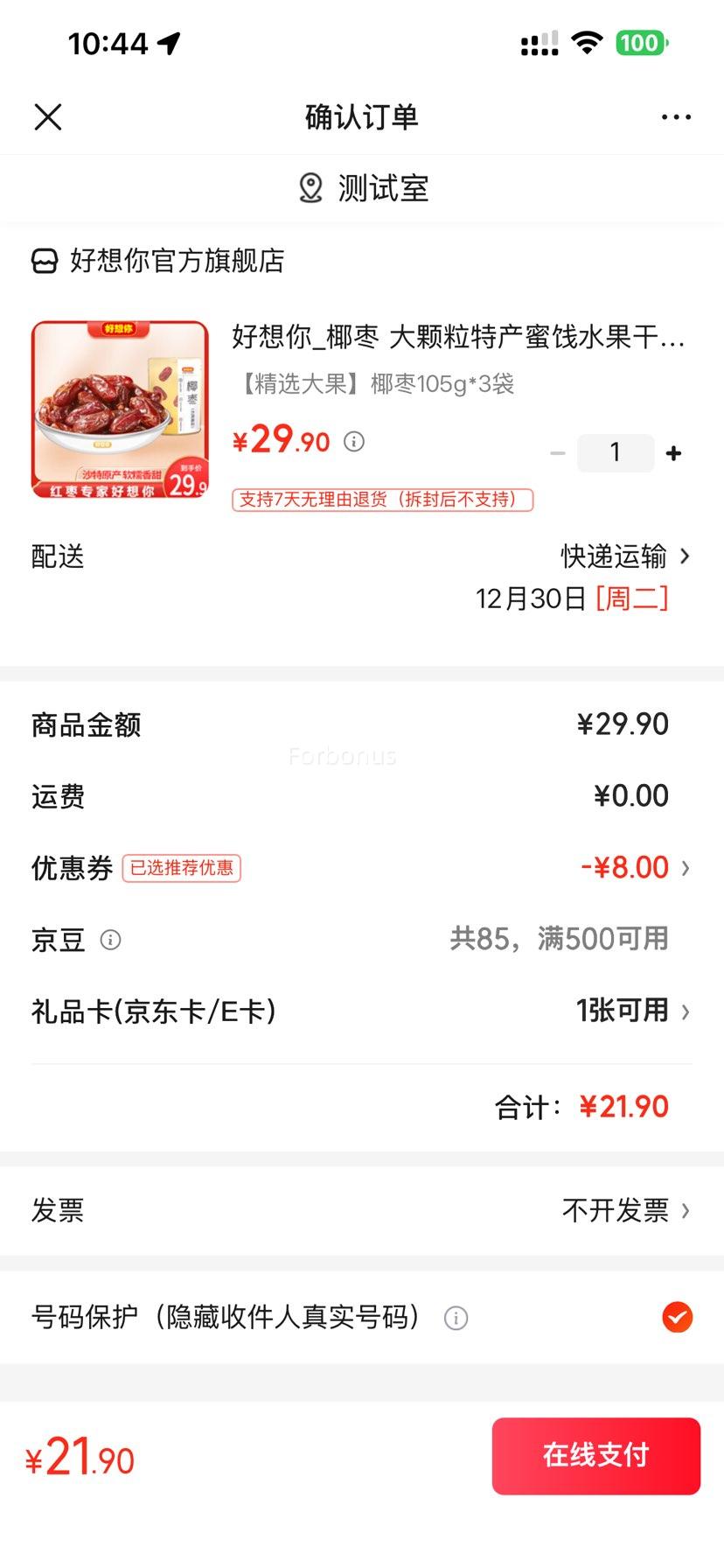Image resolution: width=724 pixels, height=1568 pixels.
Task: Open the 发票 invoice settings
Action: tap(623, 1210)
